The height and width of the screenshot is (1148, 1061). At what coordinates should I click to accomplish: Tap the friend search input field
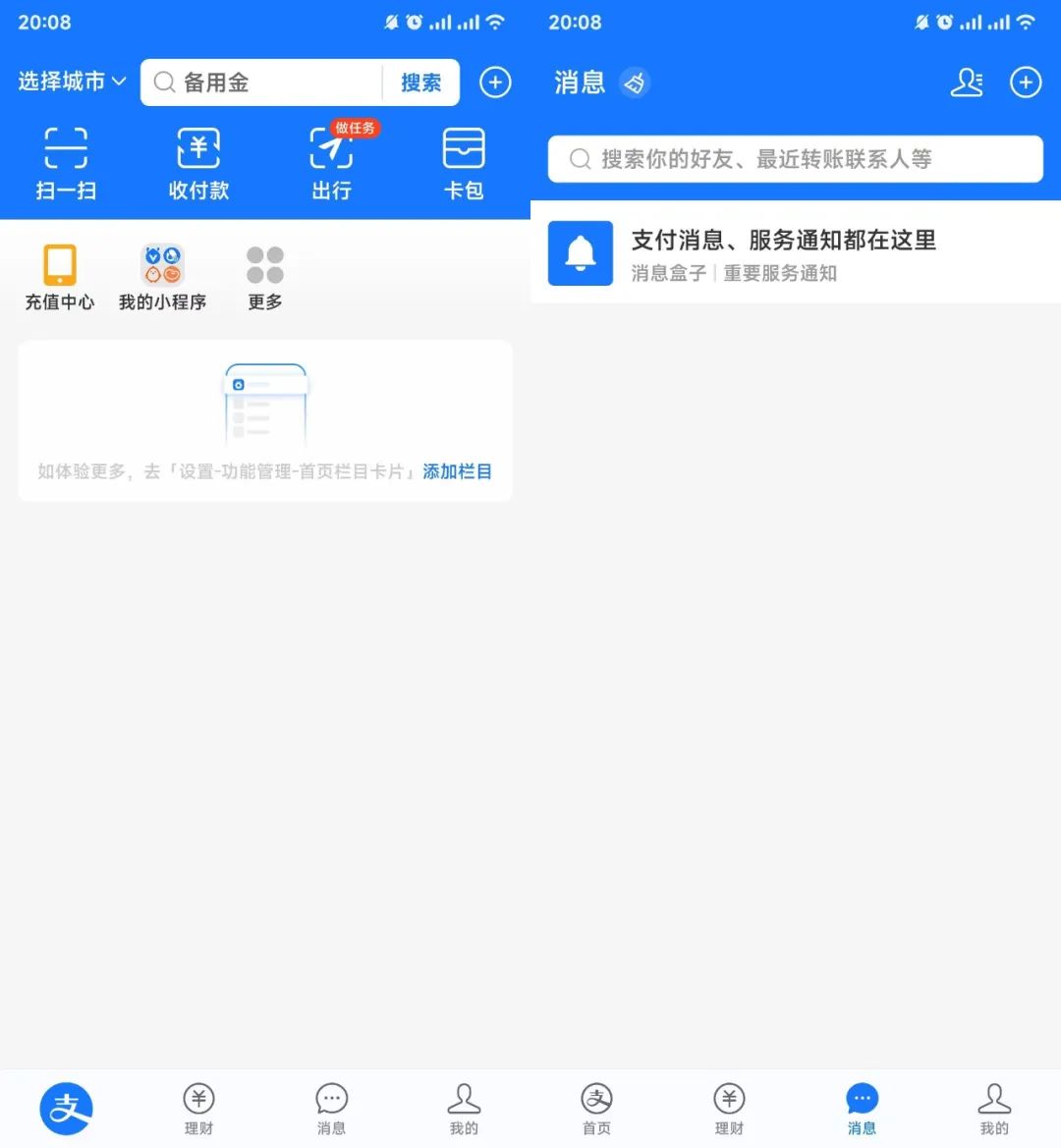click(x=795, y=158)
